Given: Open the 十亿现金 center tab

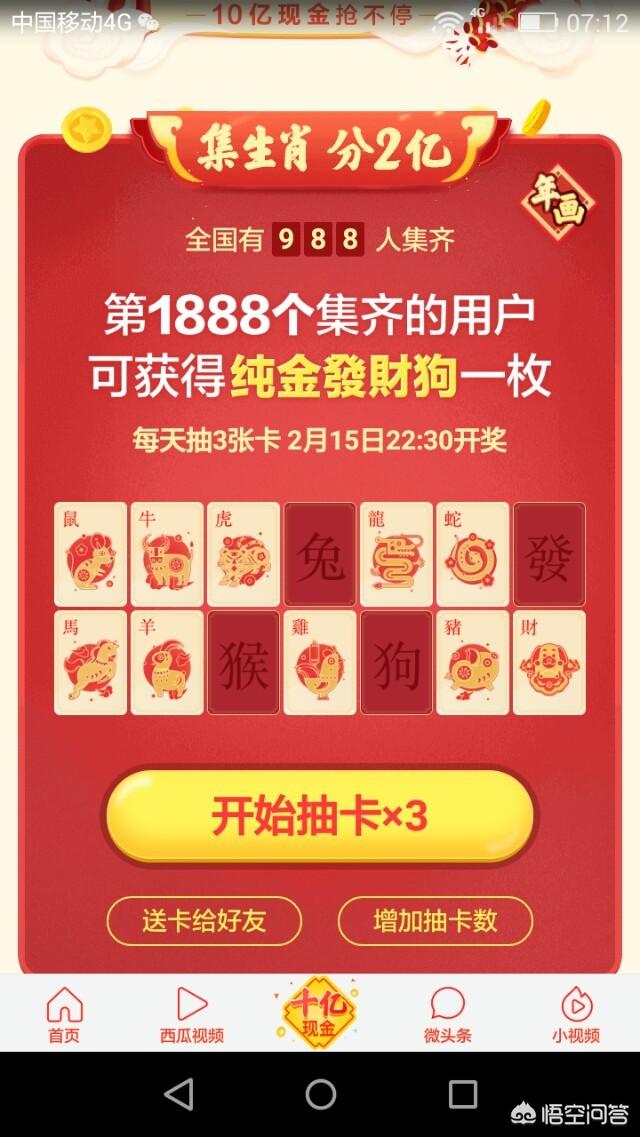Looking at the screenshot, I should coord(319,1010).
